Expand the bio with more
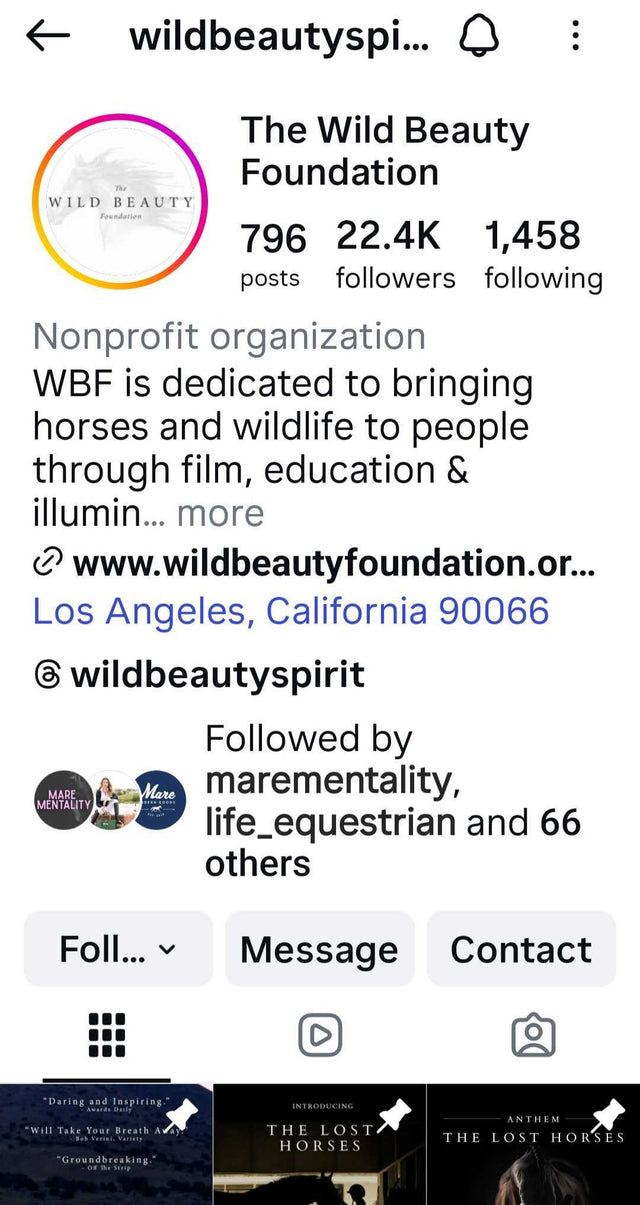The width and height of the screenshot is (640, 1205). click(220, 513)
